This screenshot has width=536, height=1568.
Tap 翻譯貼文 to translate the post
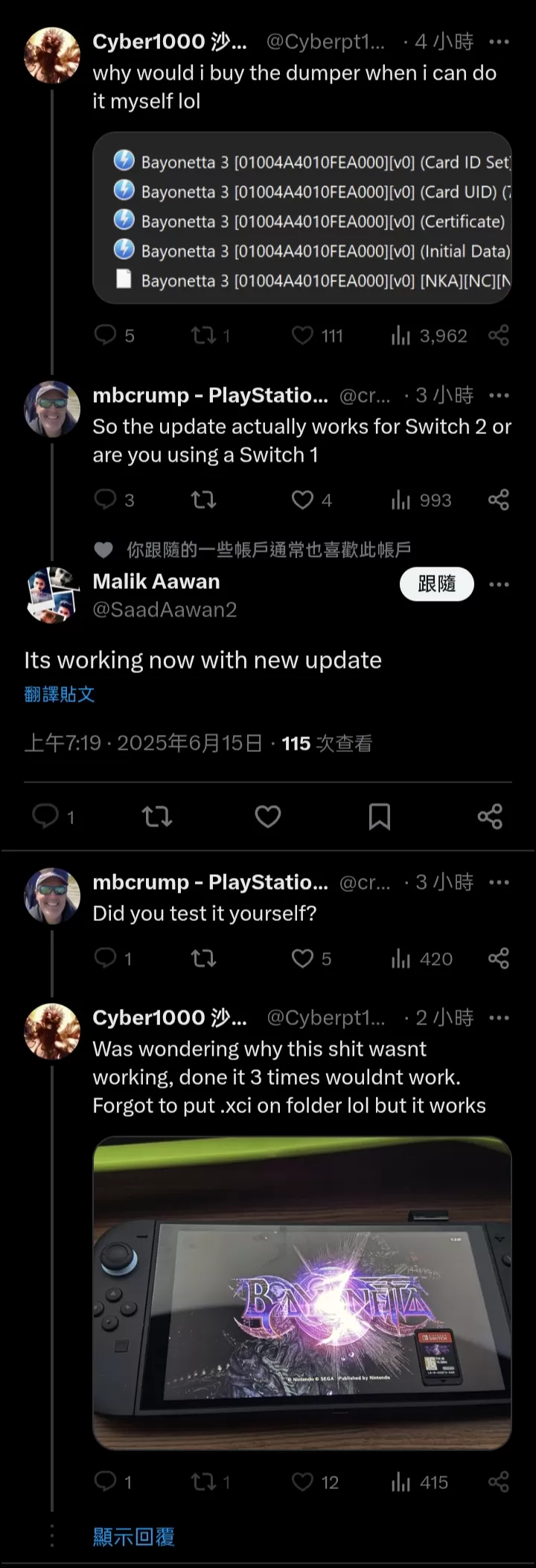(60, 695)
